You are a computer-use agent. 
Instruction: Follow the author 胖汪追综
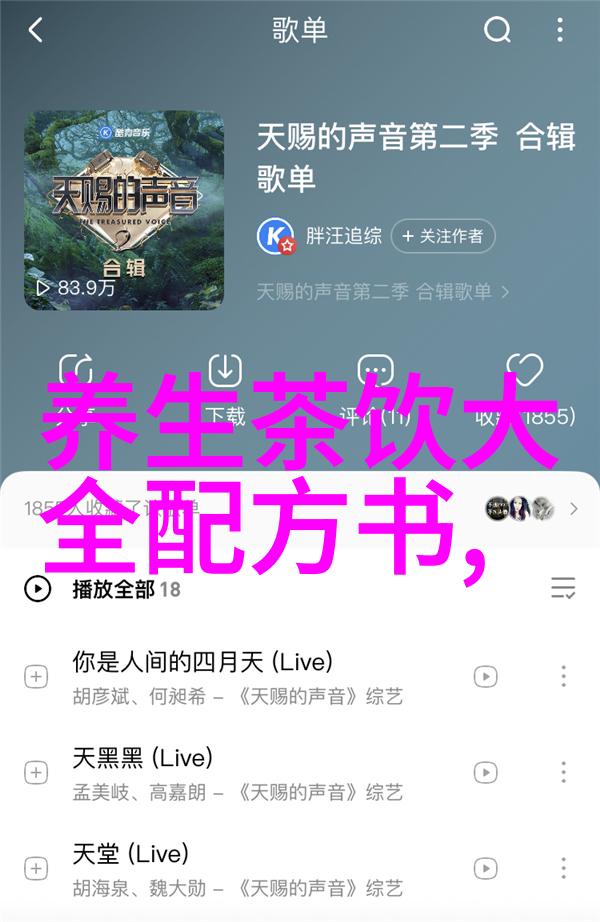pos(441,236)
